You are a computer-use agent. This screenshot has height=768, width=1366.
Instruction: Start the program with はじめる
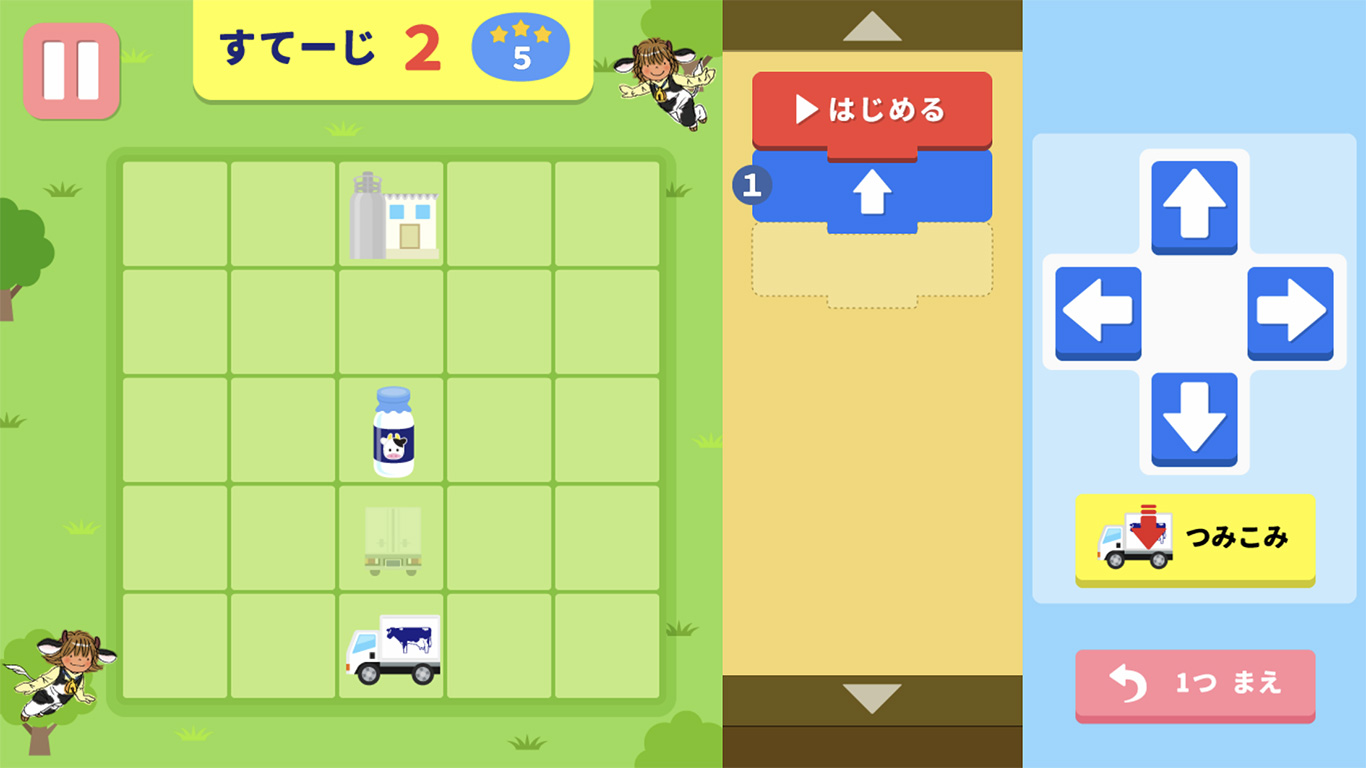coord(871,109)
